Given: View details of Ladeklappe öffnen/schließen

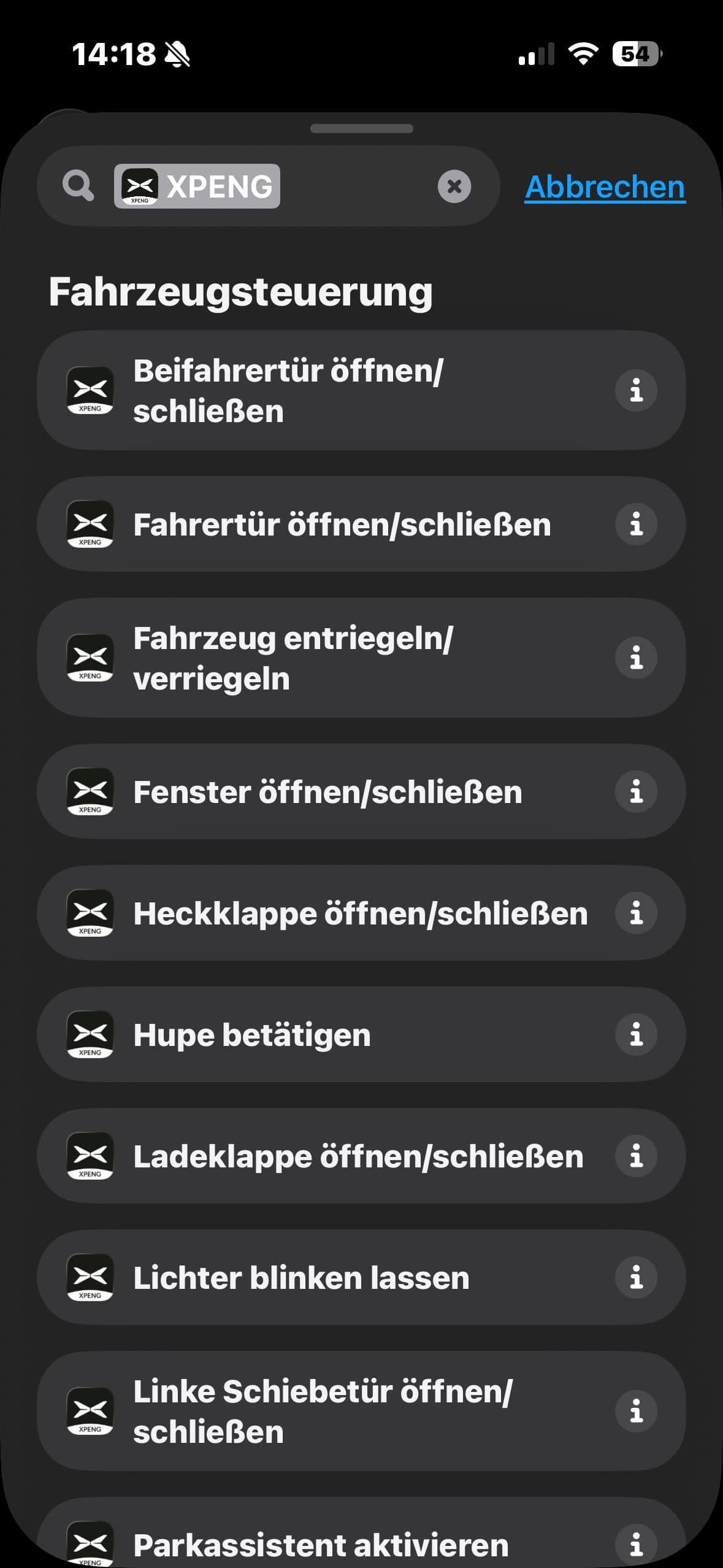Looking at the screenshot, I should [636, 1156].
